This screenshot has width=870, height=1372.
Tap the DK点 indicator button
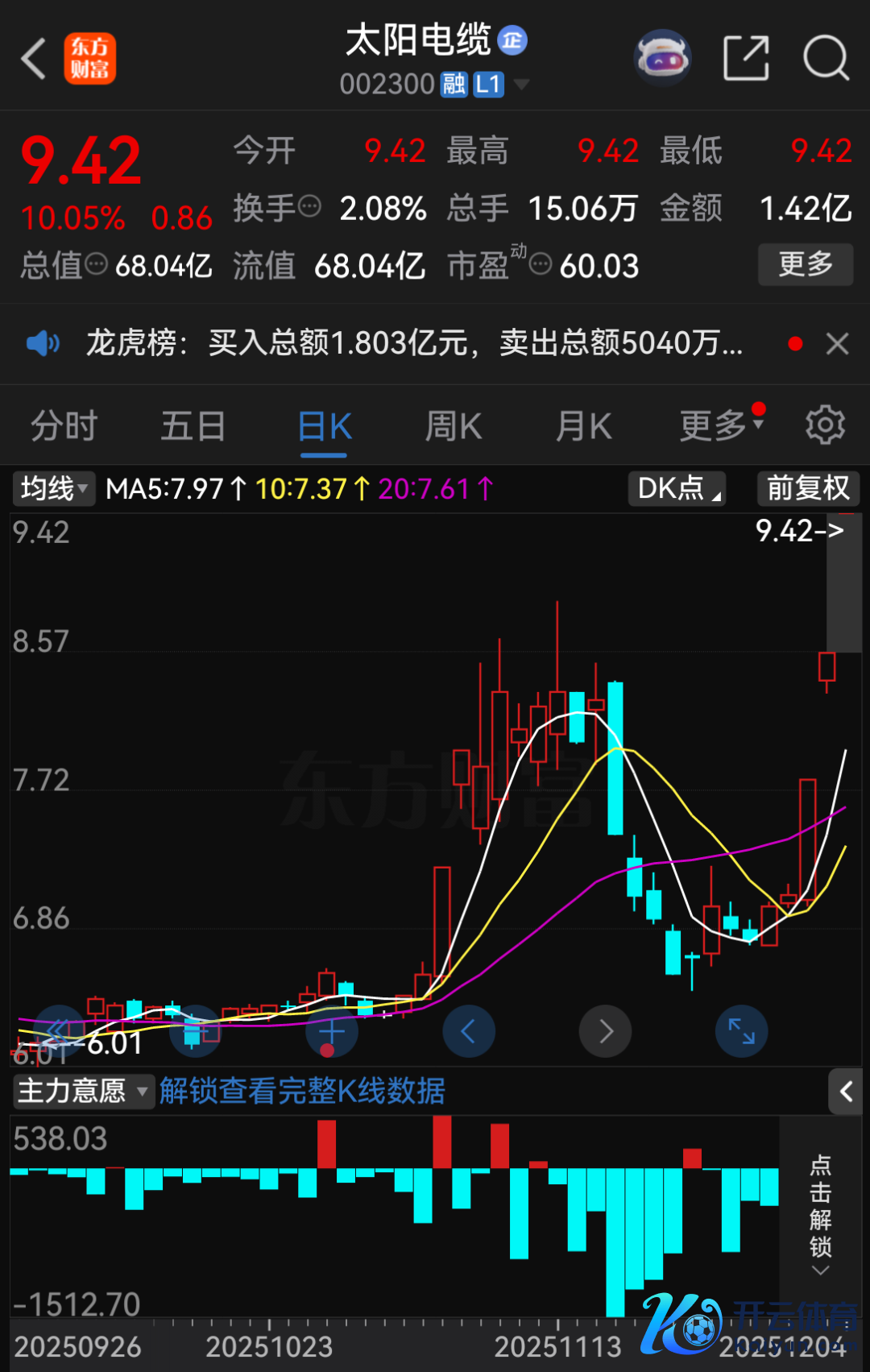[677, 488]
